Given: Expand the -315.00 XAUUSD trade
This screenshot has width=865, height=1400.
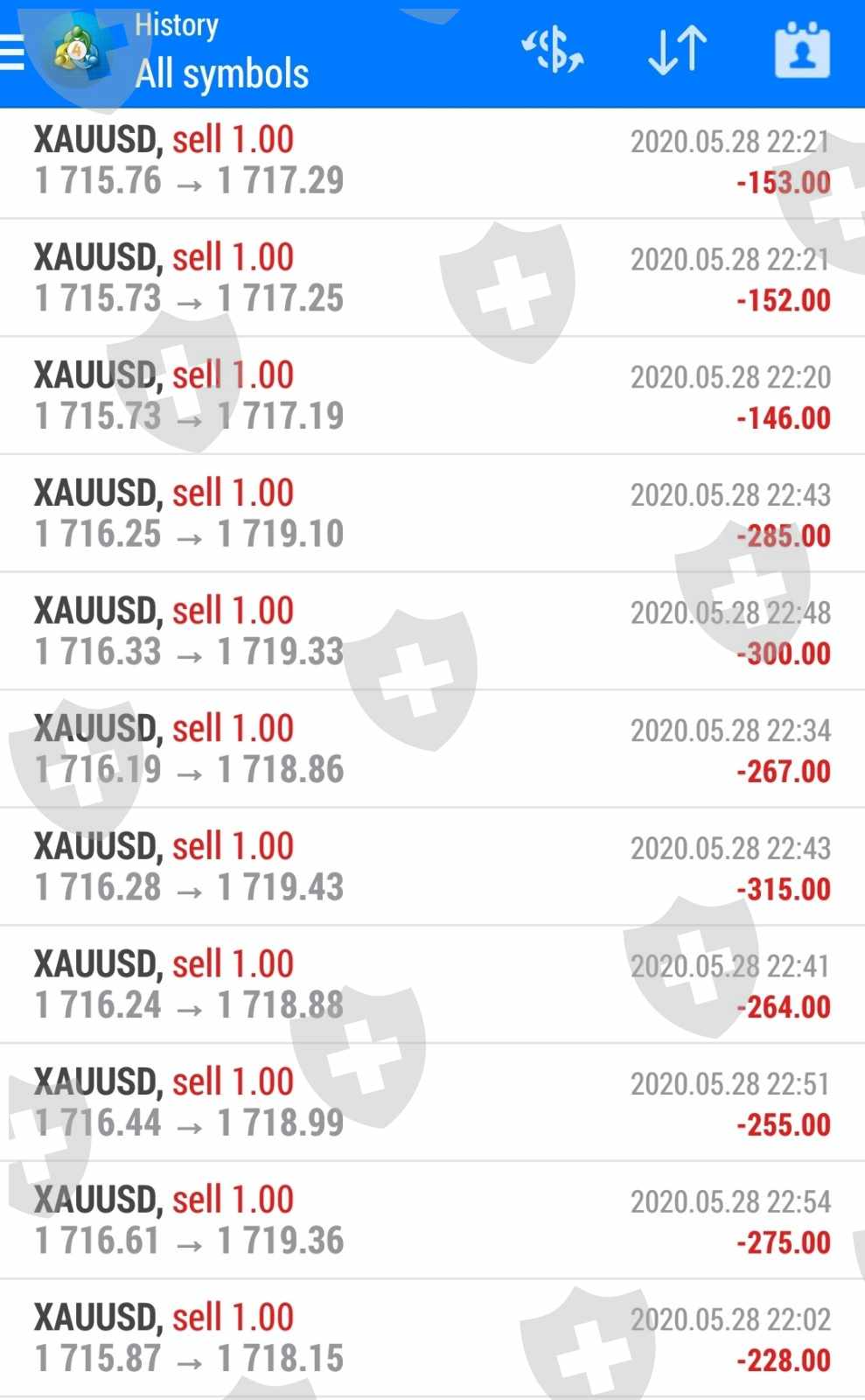Looking at the screenshot, I should pos(432,867).
